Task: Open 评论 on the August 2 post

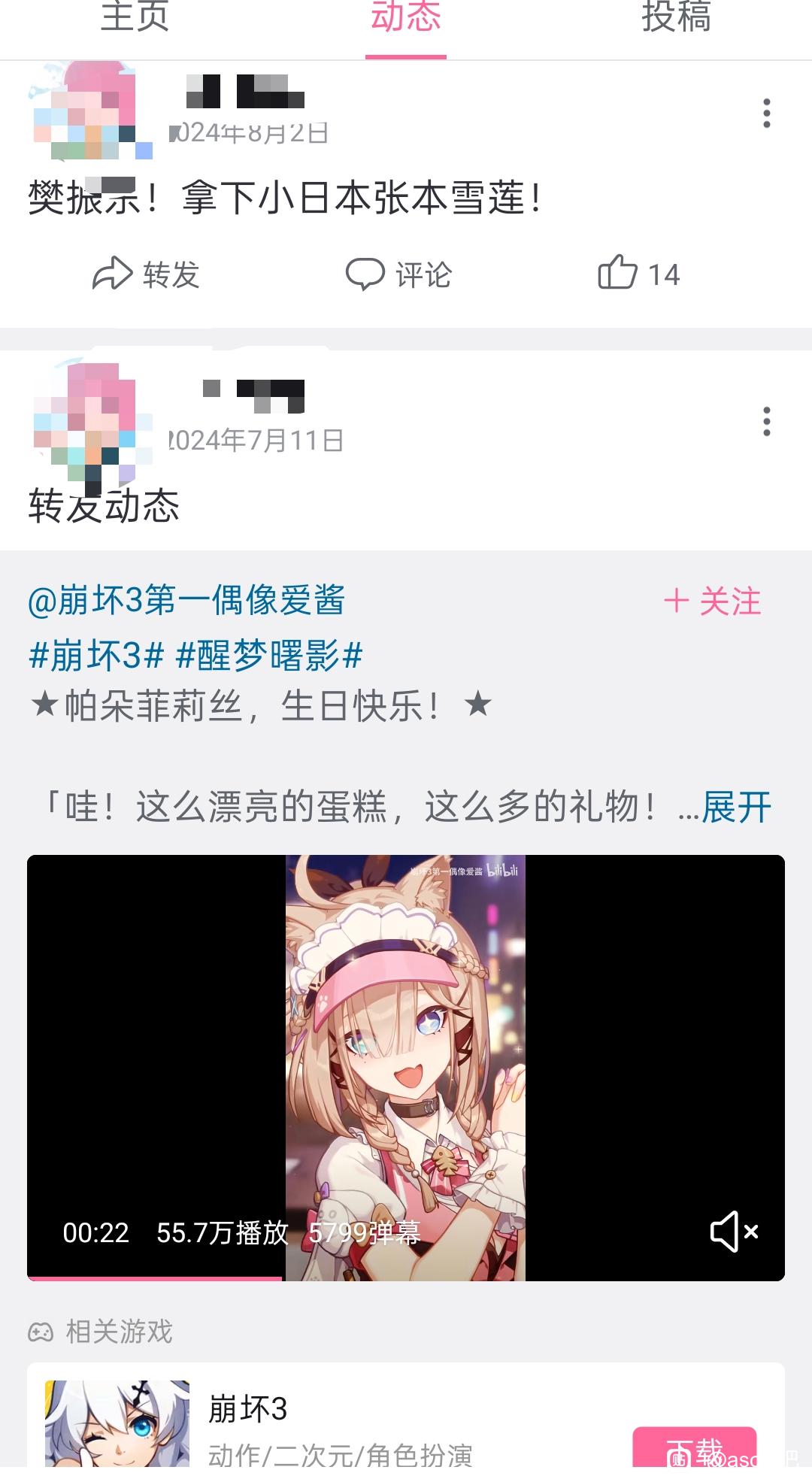Action: point(398,274)
